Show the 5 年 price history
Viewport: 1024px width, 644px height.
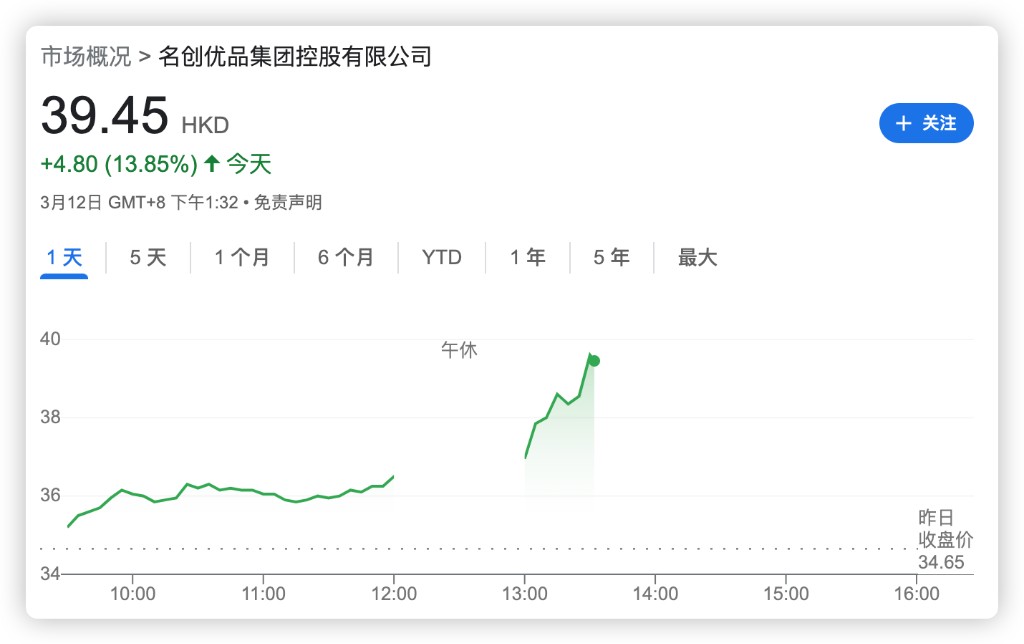612,258
